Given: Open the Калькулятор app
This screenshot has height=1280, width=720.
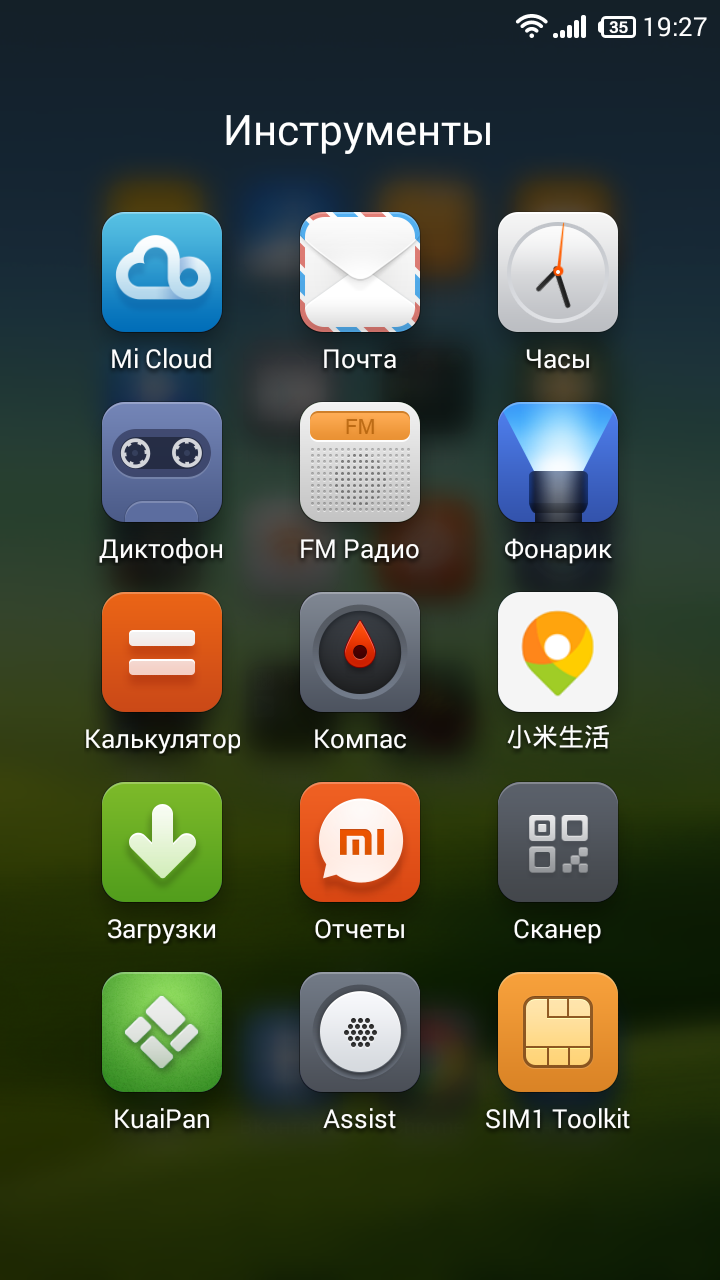Looking at the screenshot, I should (x=162, y=652).
